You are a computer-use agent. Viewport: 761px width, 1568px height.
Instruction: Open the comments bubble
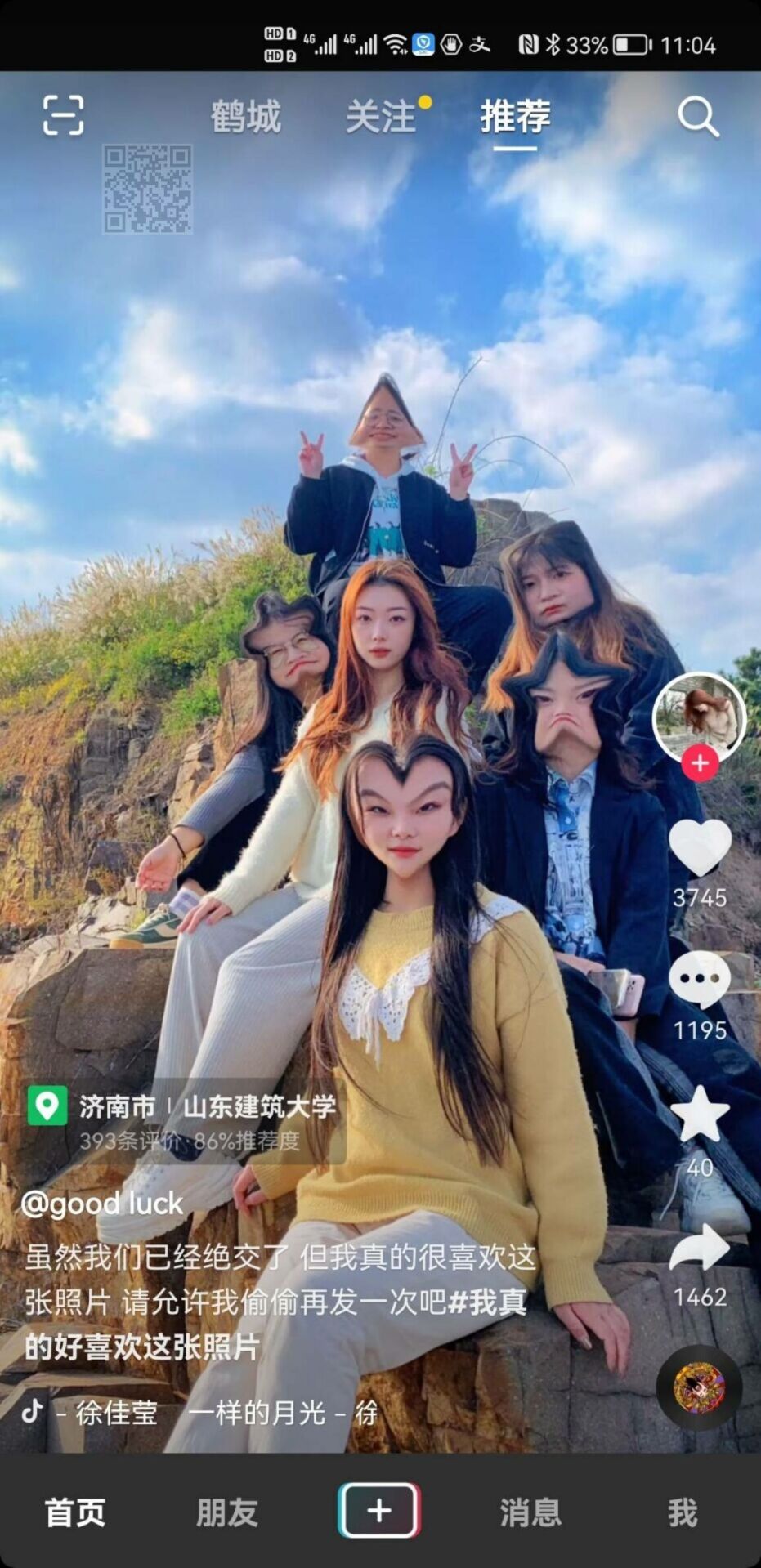(700, 980)
